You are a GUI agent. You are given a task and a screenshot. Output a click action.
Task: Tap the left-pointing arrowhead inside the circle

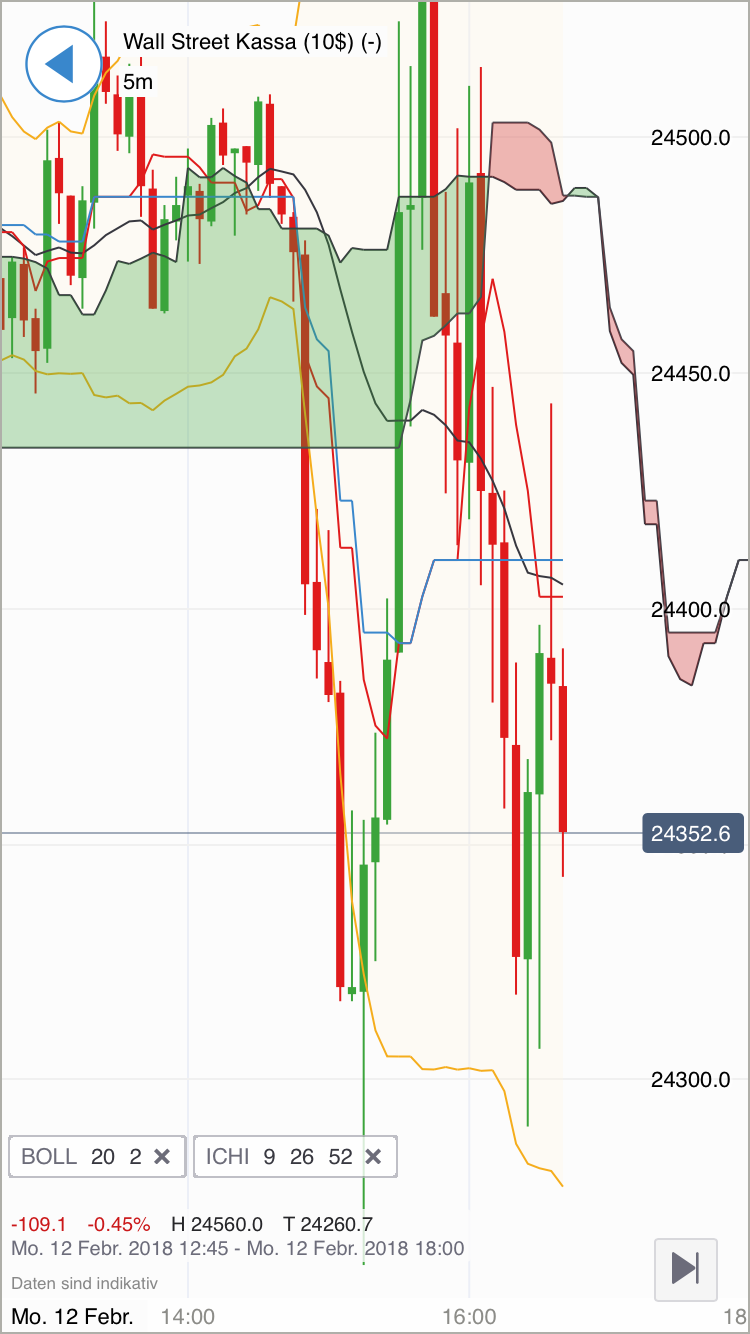click(x=62, y=63)
